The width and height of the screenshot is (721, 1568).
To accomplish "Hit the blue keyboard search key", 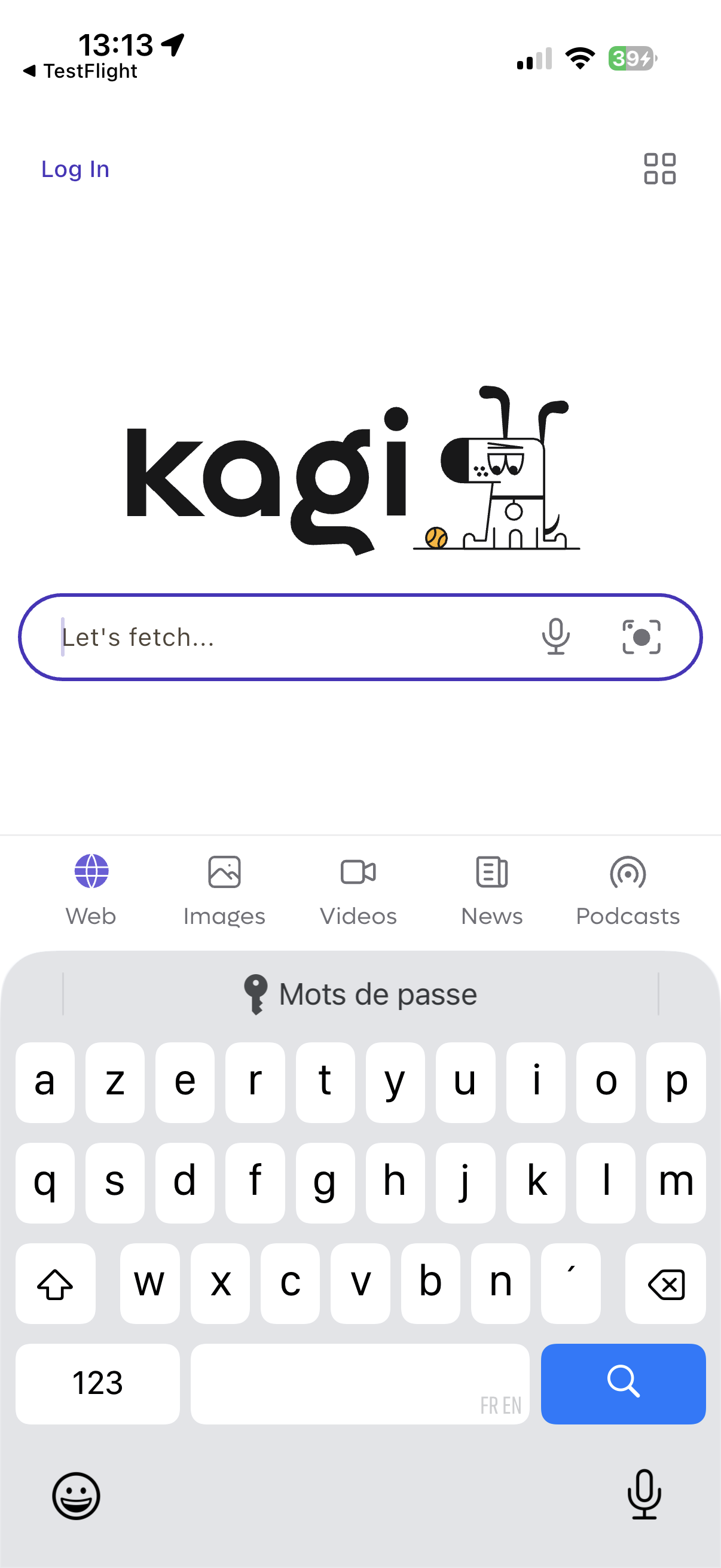I will (x=622, y=1383).
